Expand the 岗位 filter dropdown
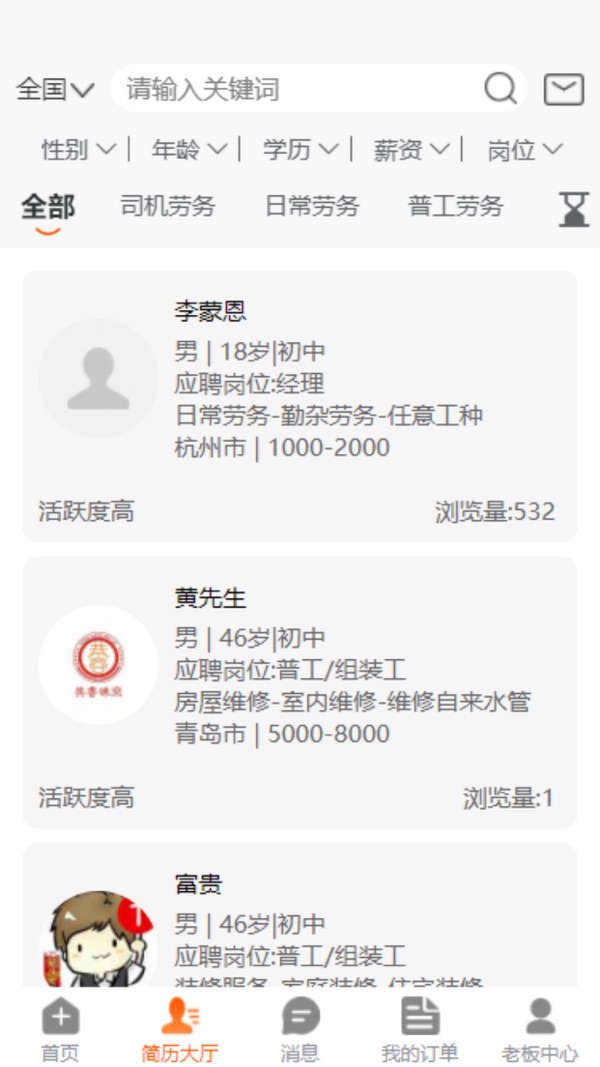Viewport: 600px width, 1067px height. 524,150
